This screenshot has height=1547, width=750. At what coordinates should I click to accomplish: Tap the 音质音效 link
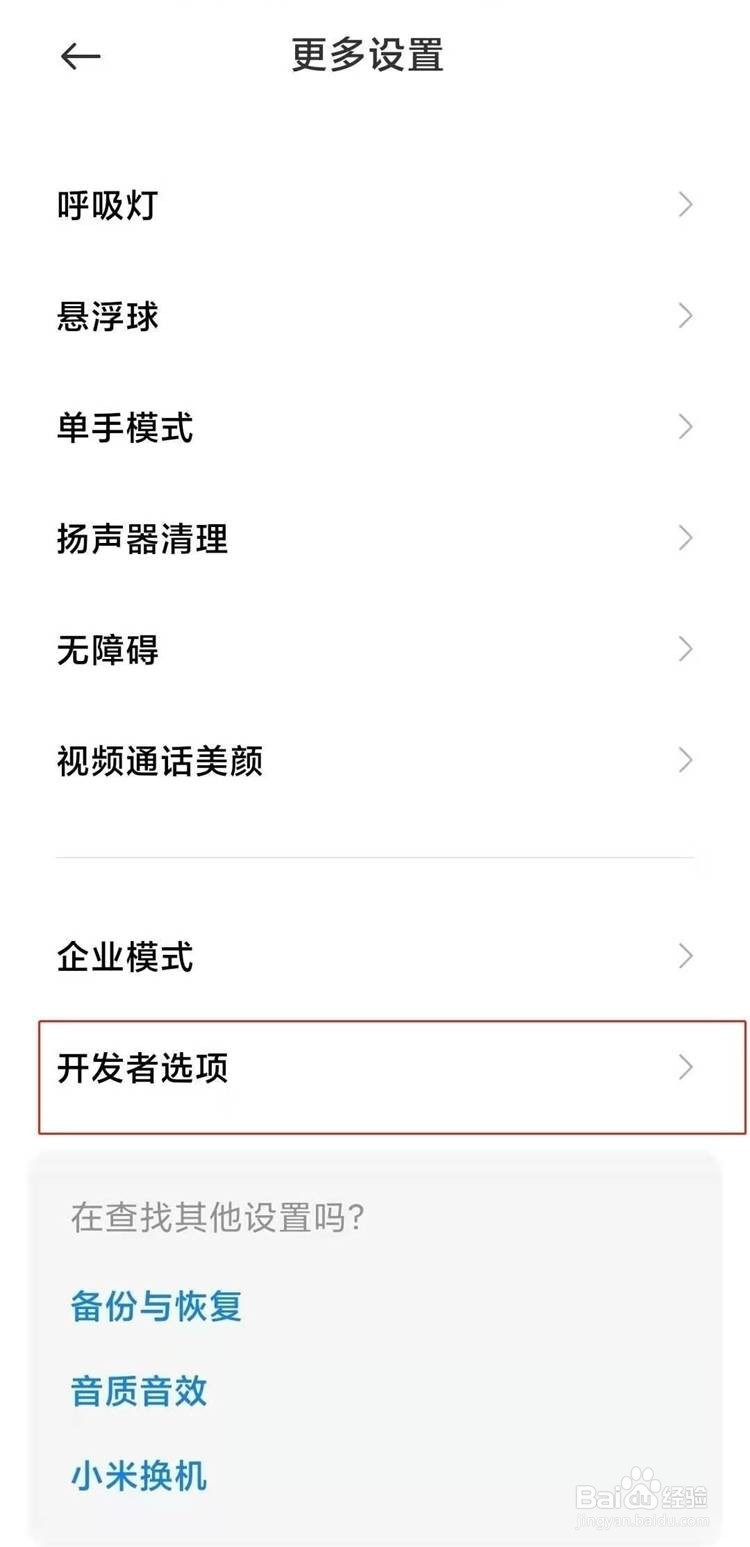click(139, 1391)
